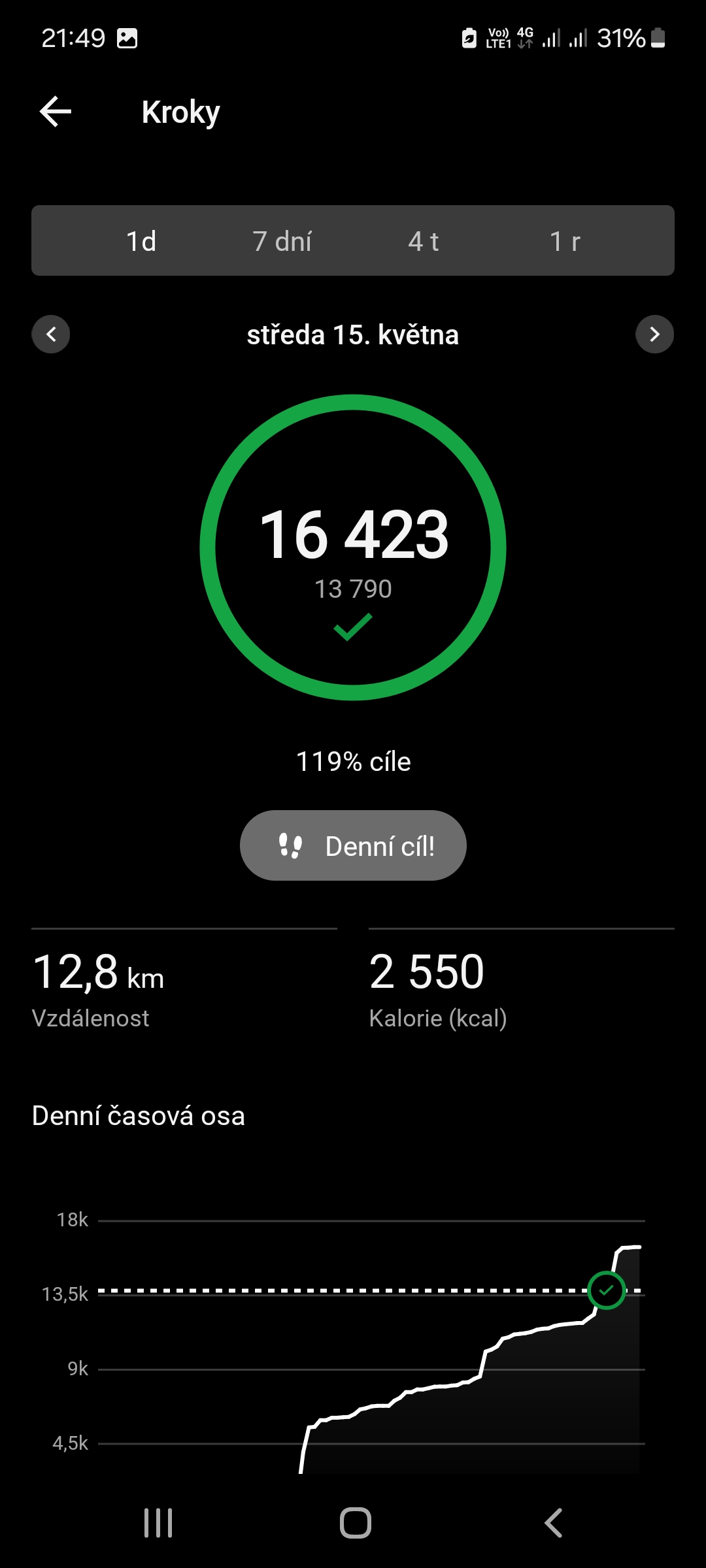Viewport: 706px width, 1568px height.
Task: Switch to the 4 t view
Action: point(424,241)
